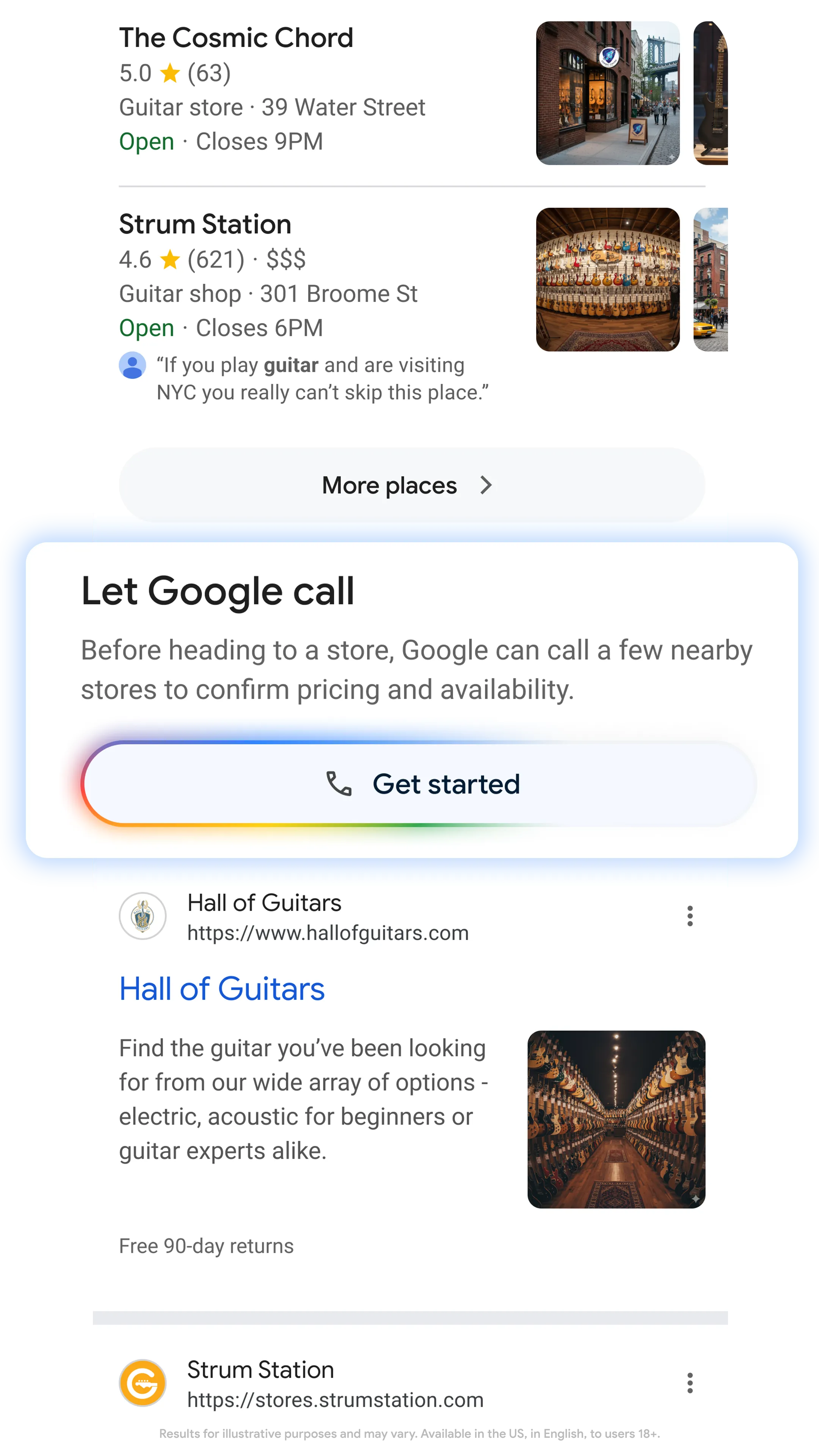This screenshot has width=819, height=1456.
Task: Tap Get started to let Google call
Action: click(x=418, y=784)
